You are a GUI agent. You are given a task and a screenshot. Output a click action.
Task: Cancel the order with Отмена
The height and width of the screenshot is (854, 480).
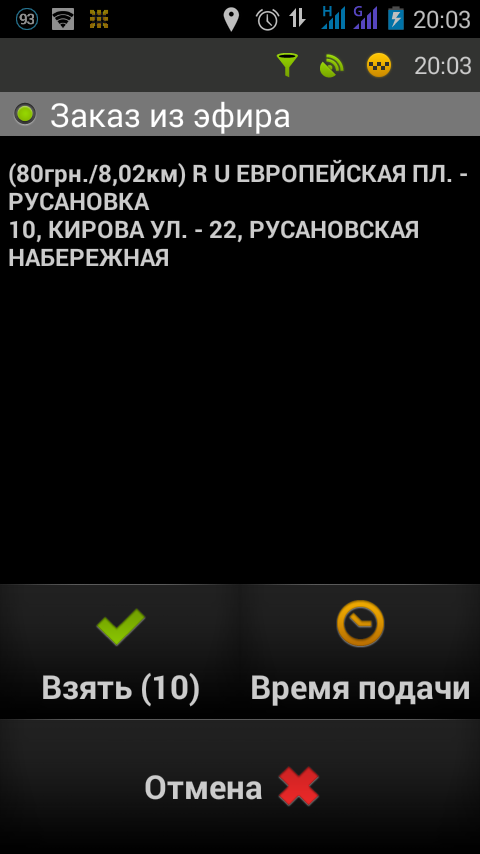[x=240, y=786]
